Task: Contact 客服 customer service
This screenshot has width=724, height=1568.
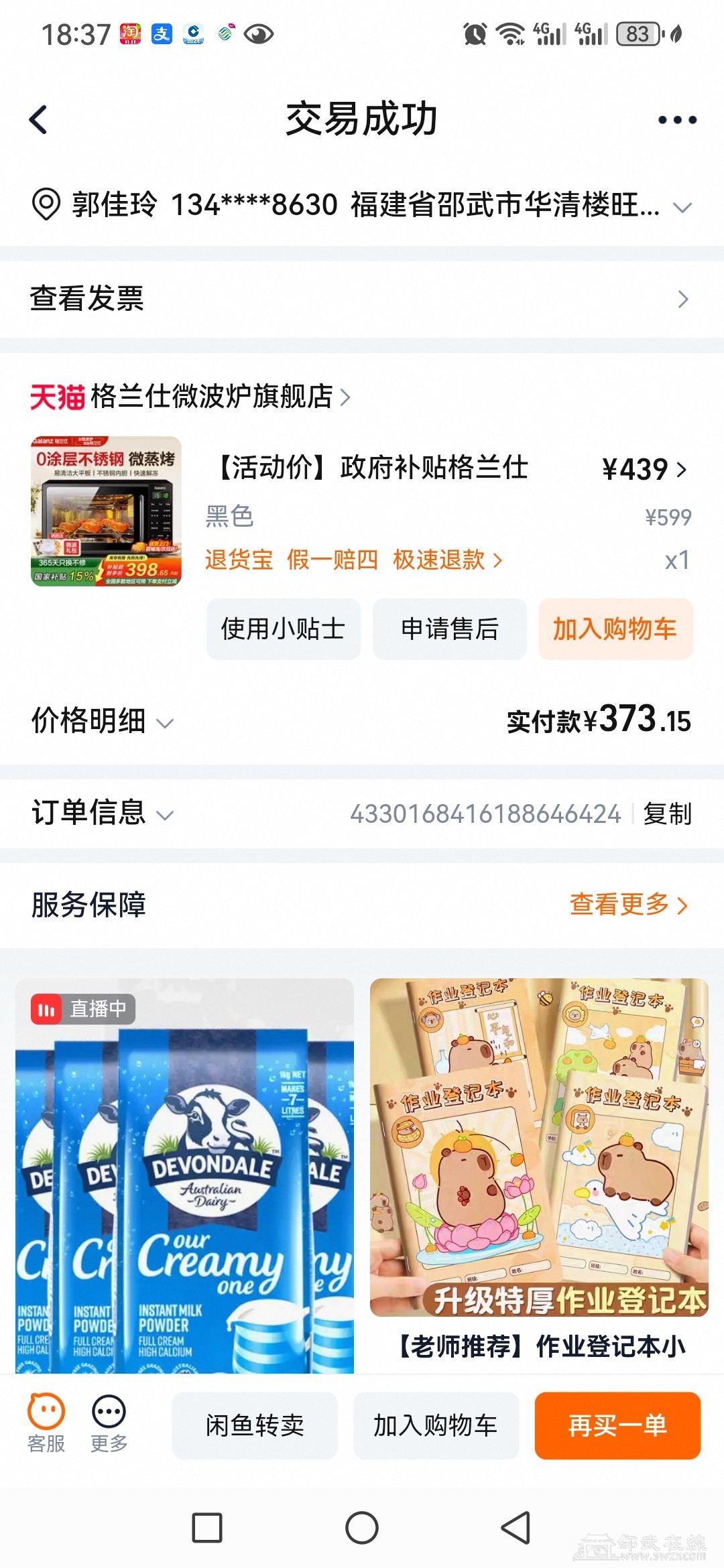Action: (46, 1424)
